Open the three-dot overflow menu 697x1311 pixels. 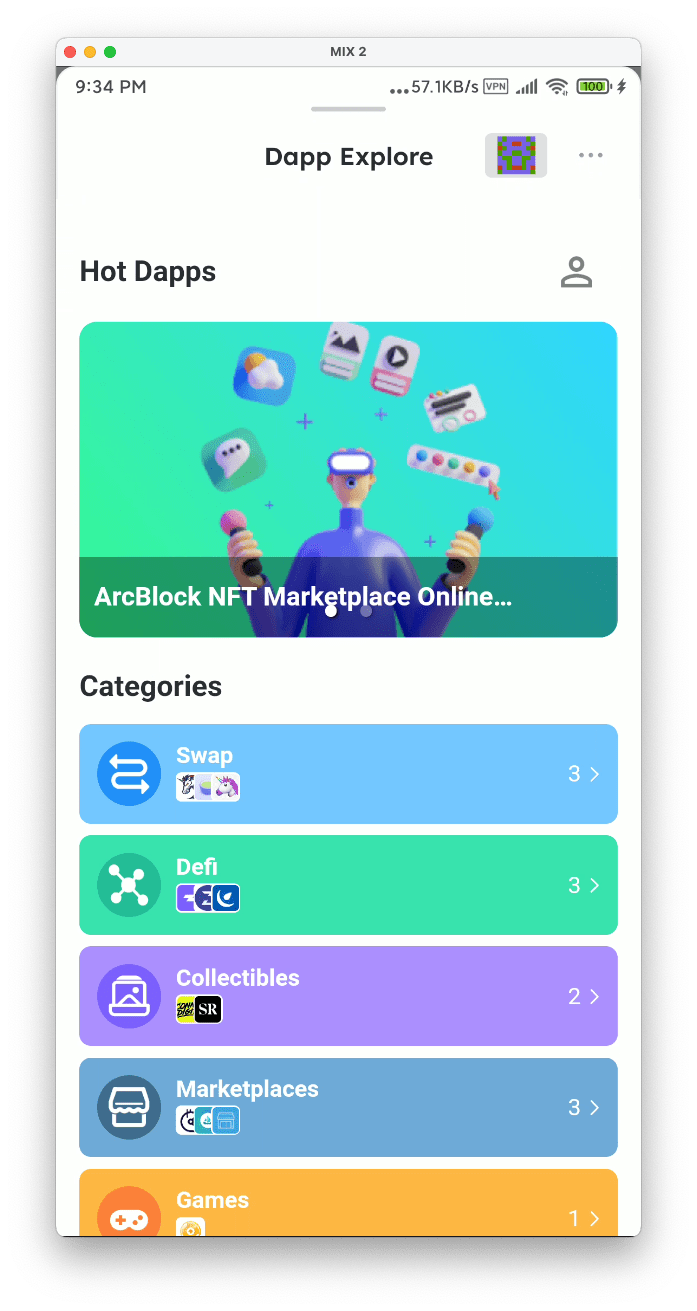pos(591,155)
